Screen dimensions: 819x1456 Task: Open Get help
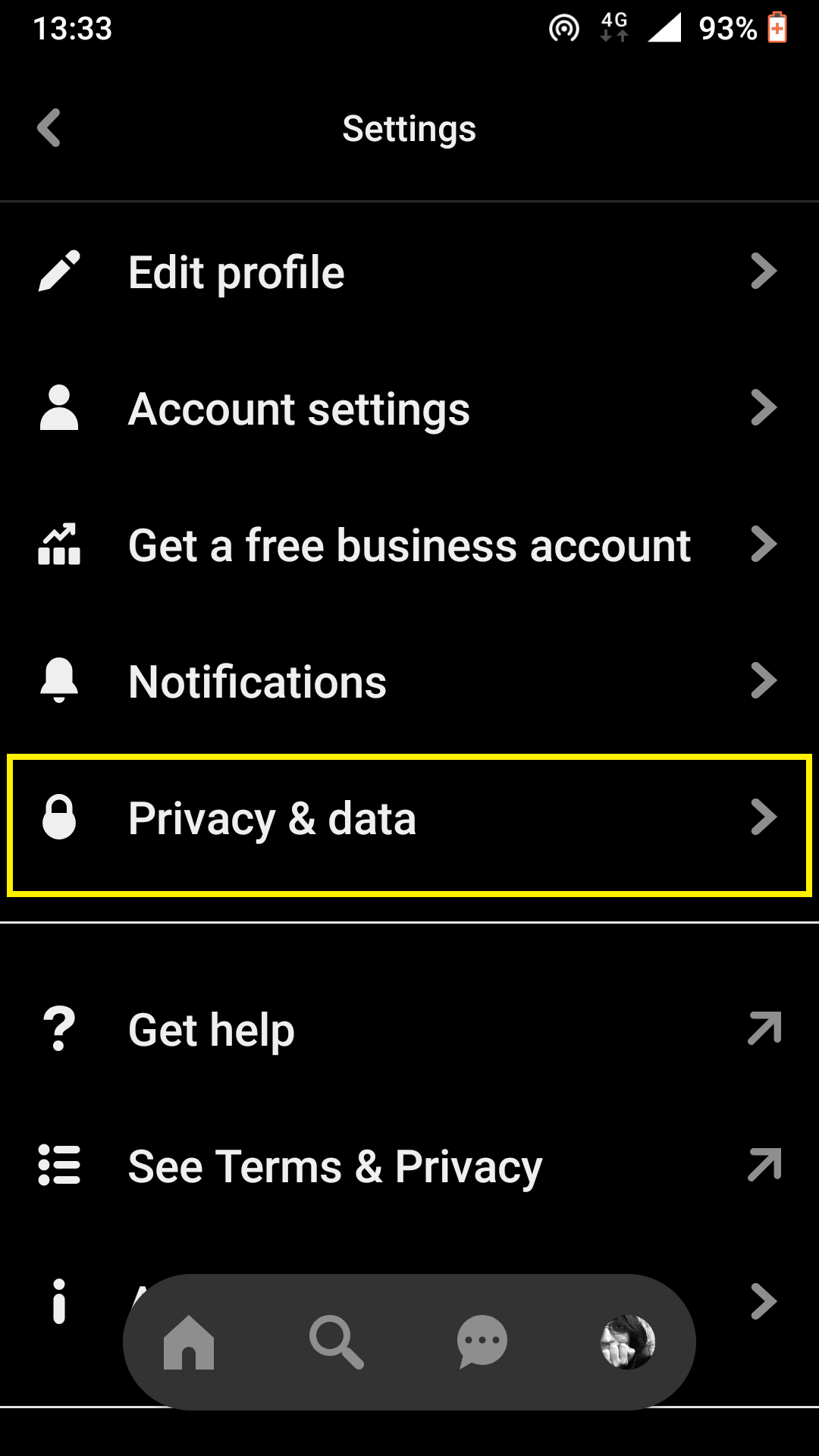pyautogui.click(x=409, y=1030)
